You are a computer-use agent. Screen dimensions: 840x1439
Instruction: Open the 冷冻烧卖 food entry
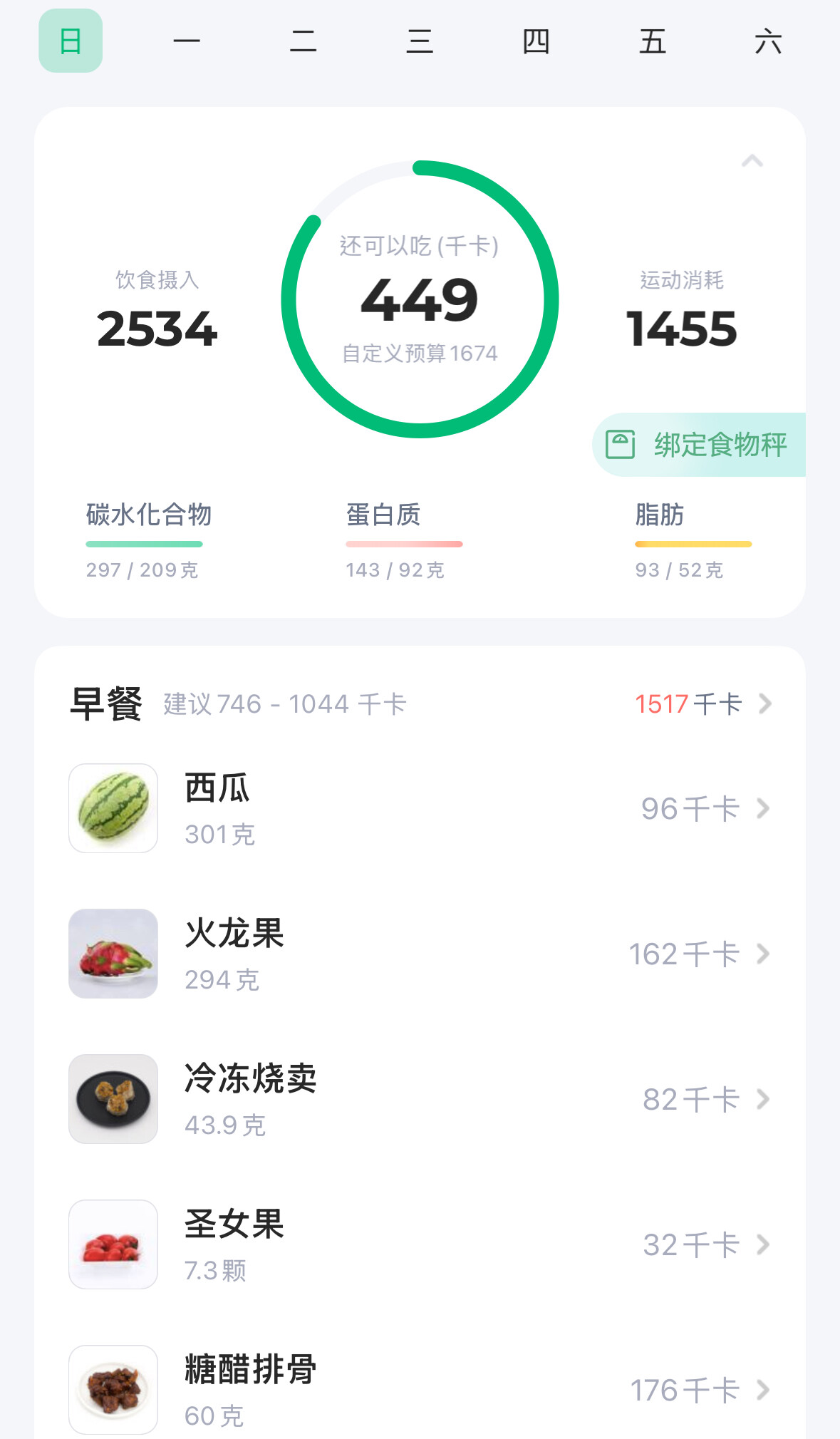click(x=420, y=1099)
